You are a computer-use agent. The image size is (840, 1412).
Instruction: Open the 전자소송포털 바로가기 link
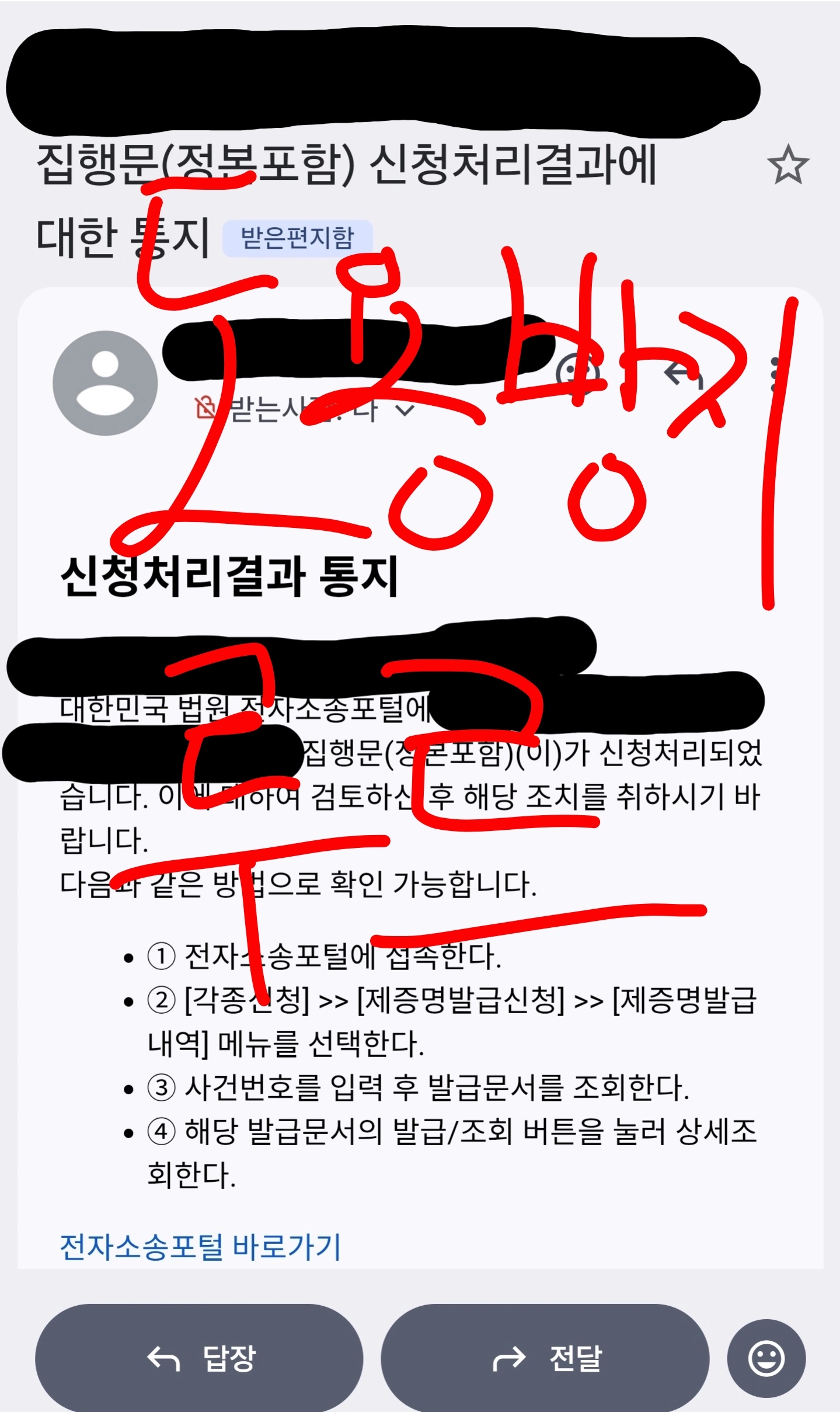(200, 1247)
